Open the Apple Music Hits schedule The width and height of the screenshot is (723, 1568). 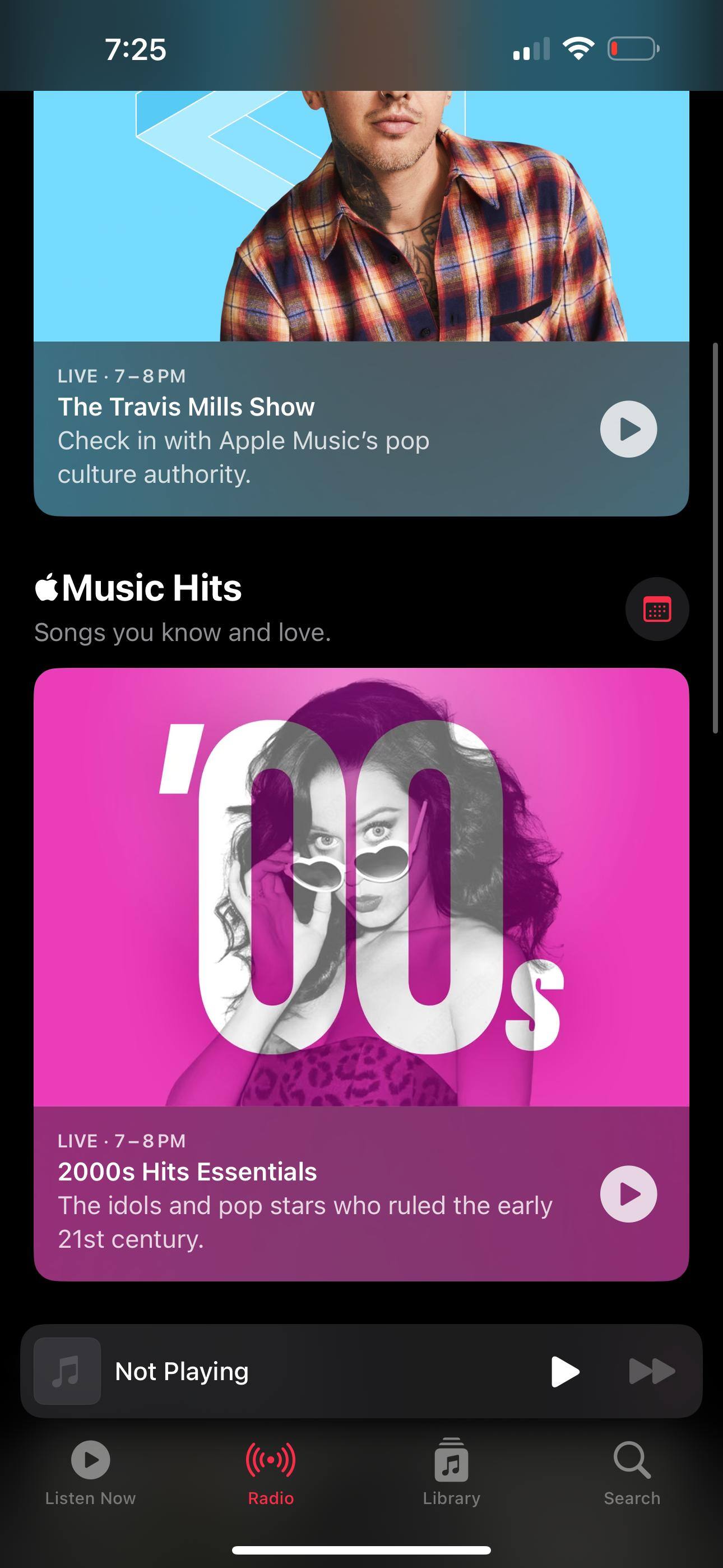[657, 608]
